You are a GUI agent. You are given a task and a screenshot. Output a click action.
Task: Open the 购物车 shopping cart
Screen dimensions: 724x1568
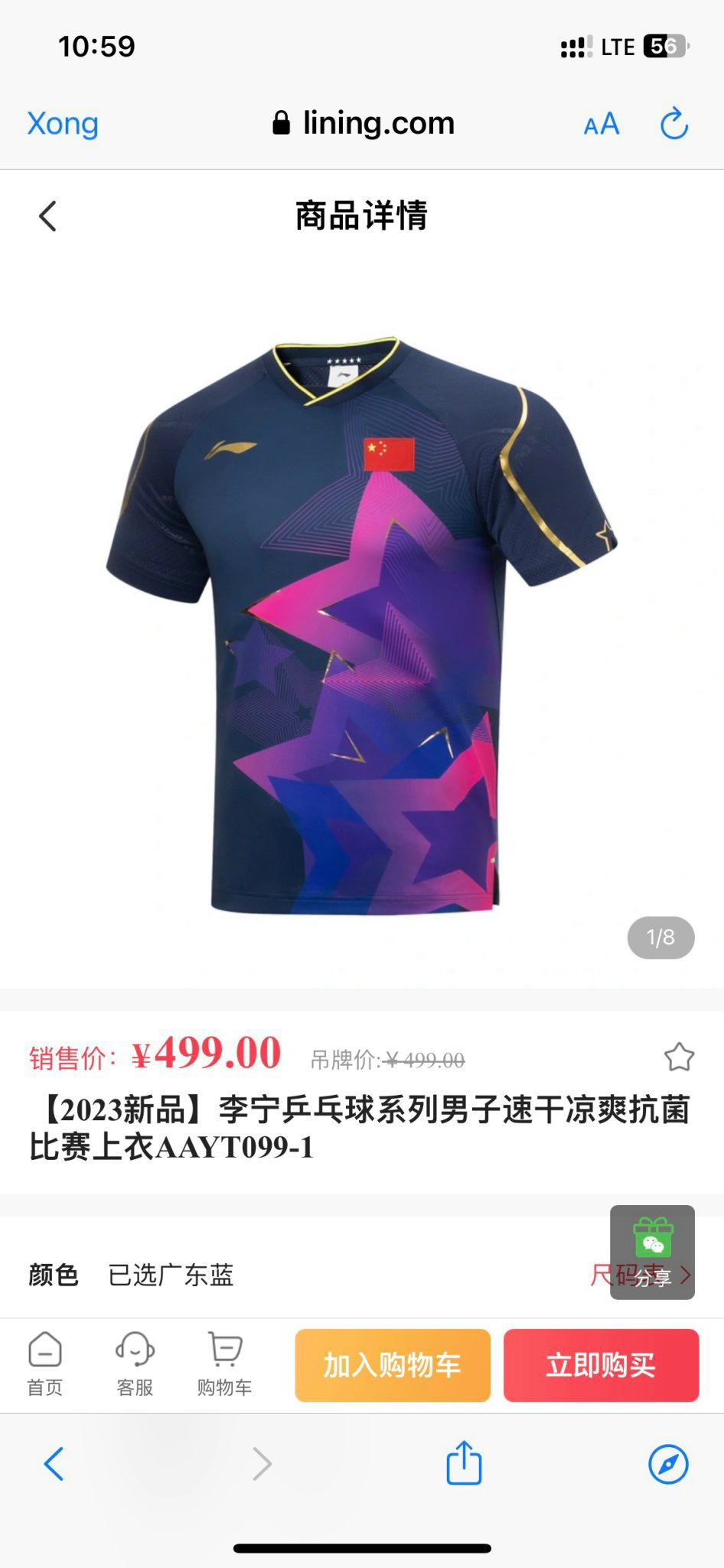[x=225, y=1365]
